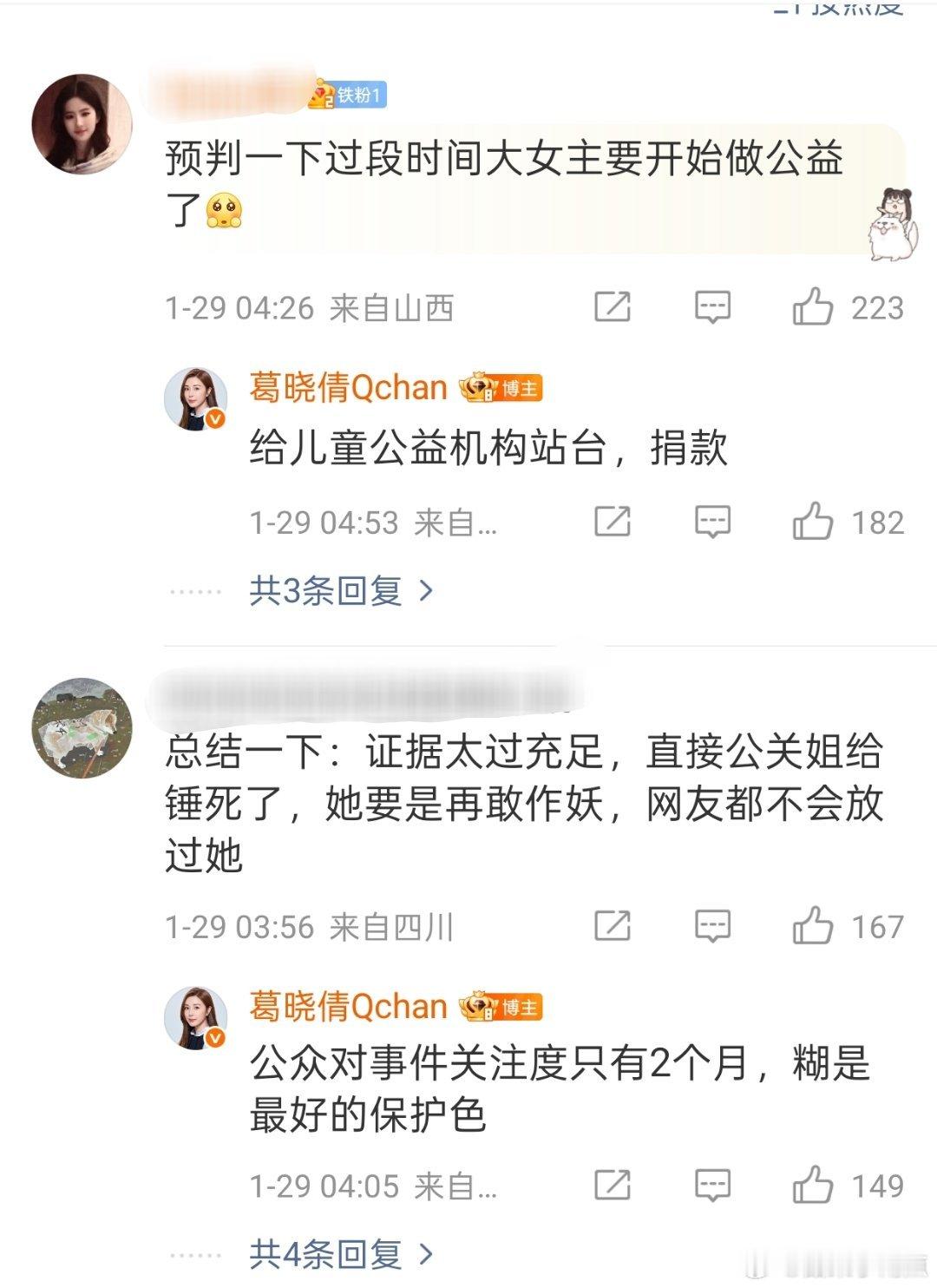The width and height of the screenshot is (937, 1288).
Task: Open the comment bubble icon beside the 167 likes
Action: click(x=711, y=927)
